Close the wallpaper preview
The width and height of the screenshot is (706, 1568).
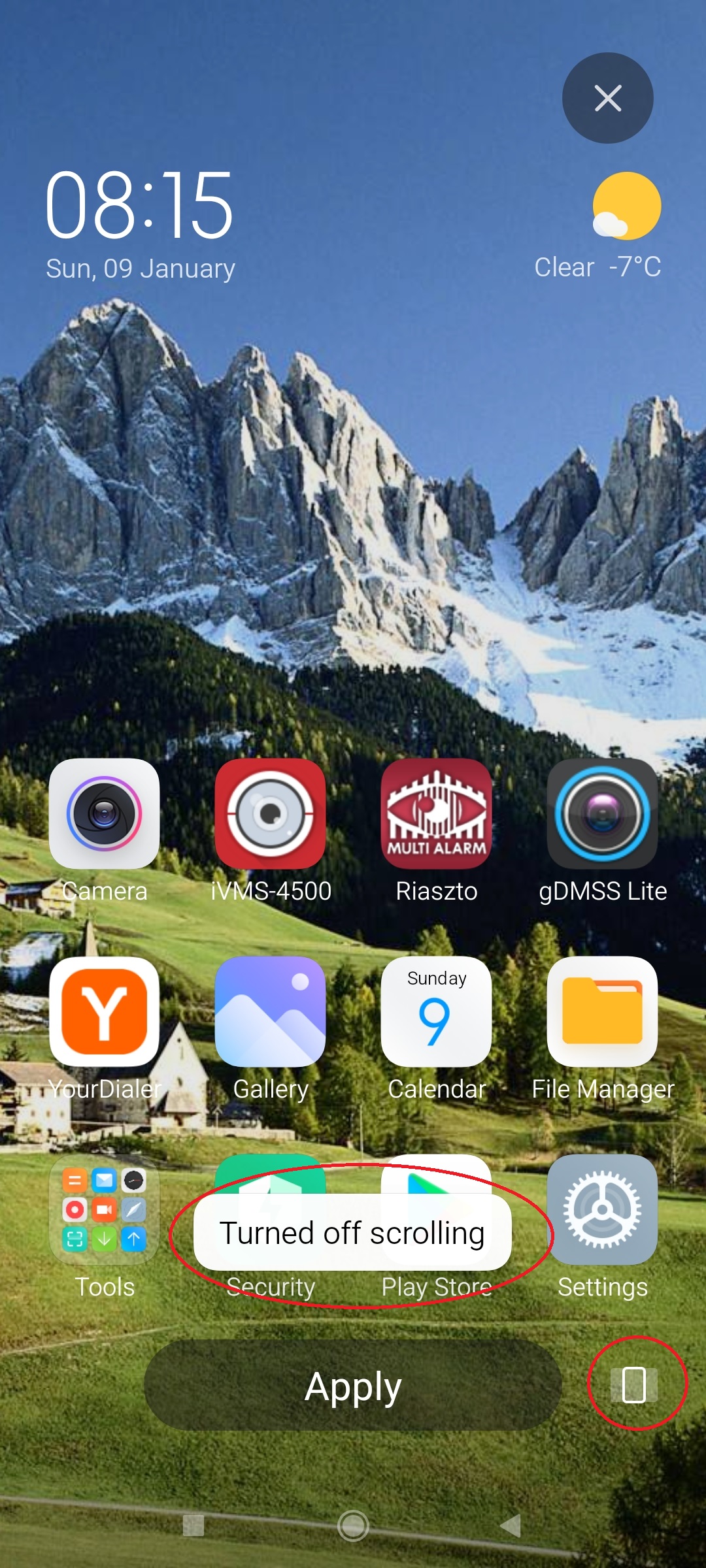607,98
